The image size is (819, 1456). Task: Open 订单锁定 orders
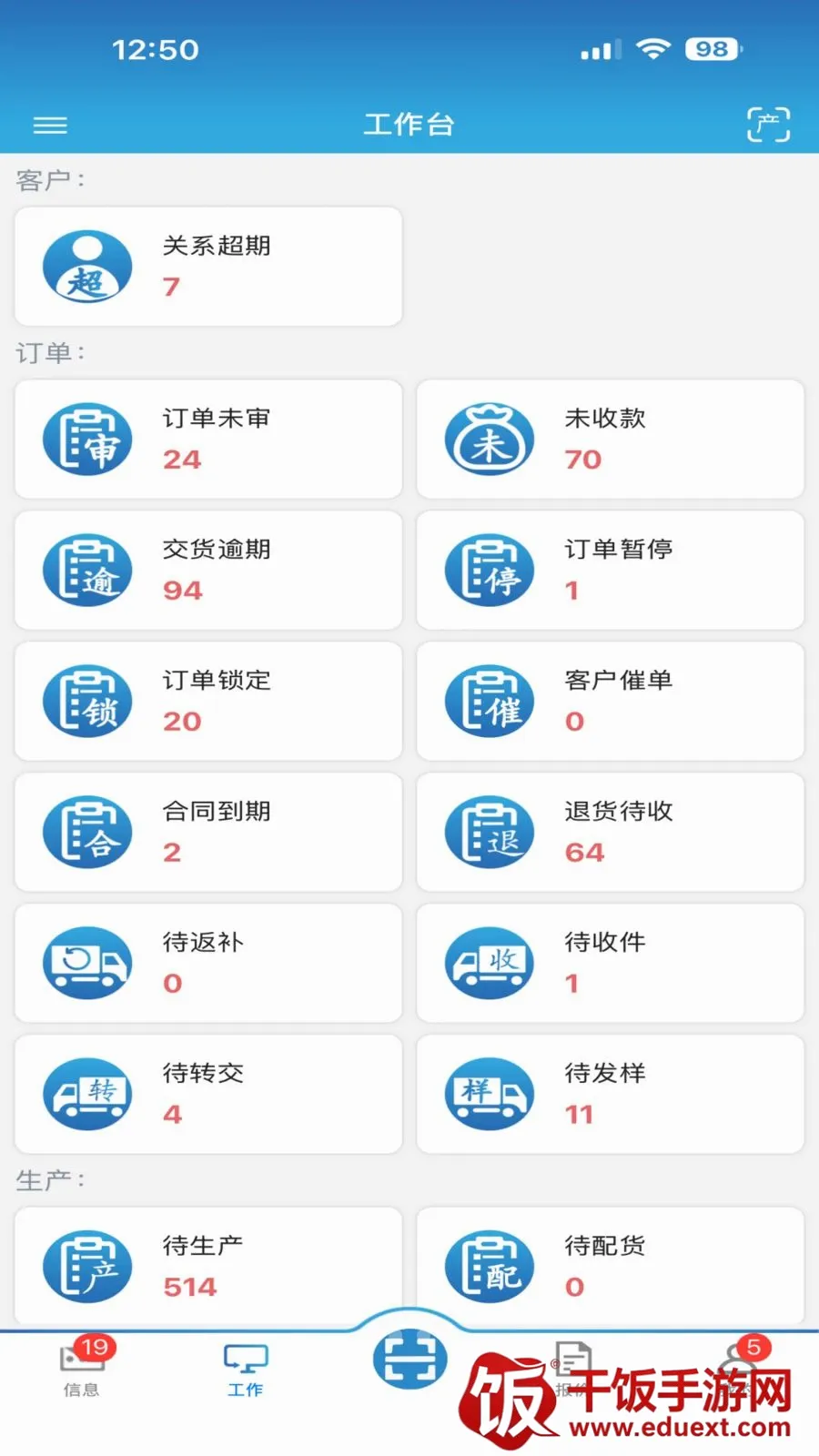(x=208, y=702)
